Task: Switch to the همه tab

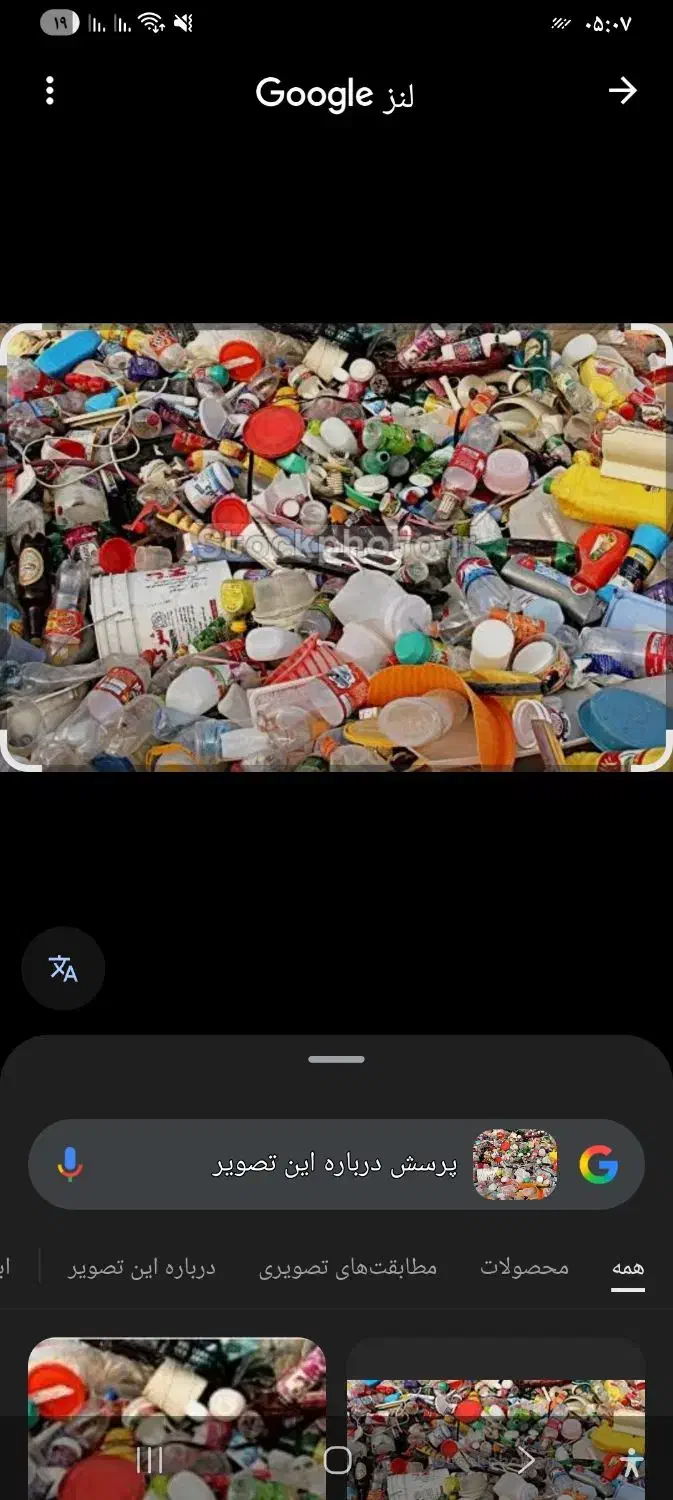Action: tap(627, 1267)
